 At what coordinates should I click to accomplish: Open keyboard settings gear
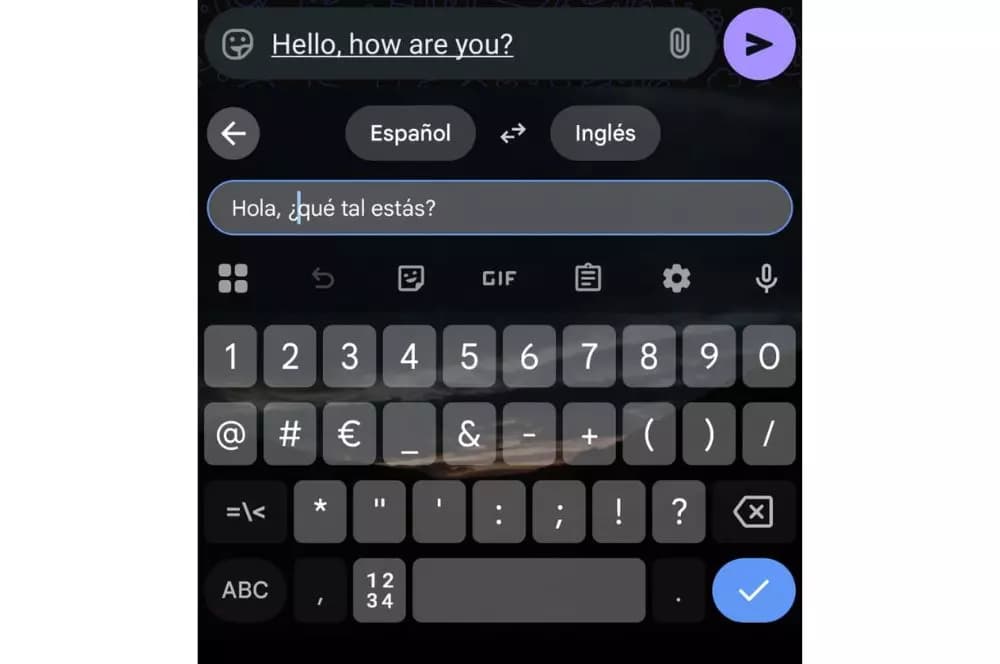[677, 278]
